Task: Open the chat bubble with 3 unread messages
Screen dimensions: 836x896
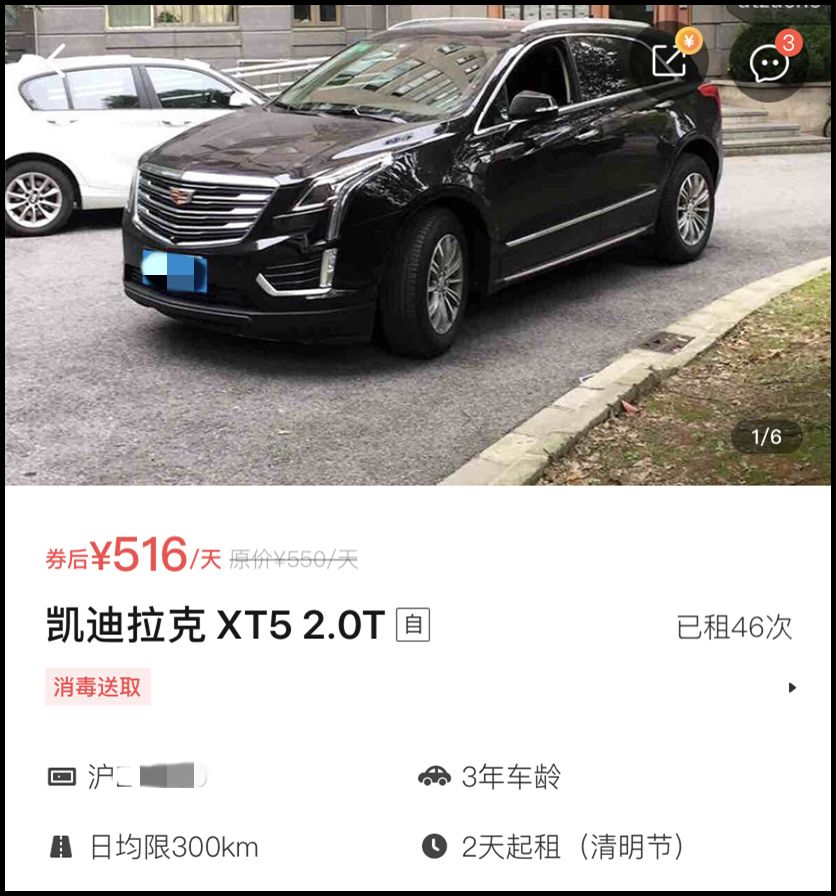Action: click(770, 63)
